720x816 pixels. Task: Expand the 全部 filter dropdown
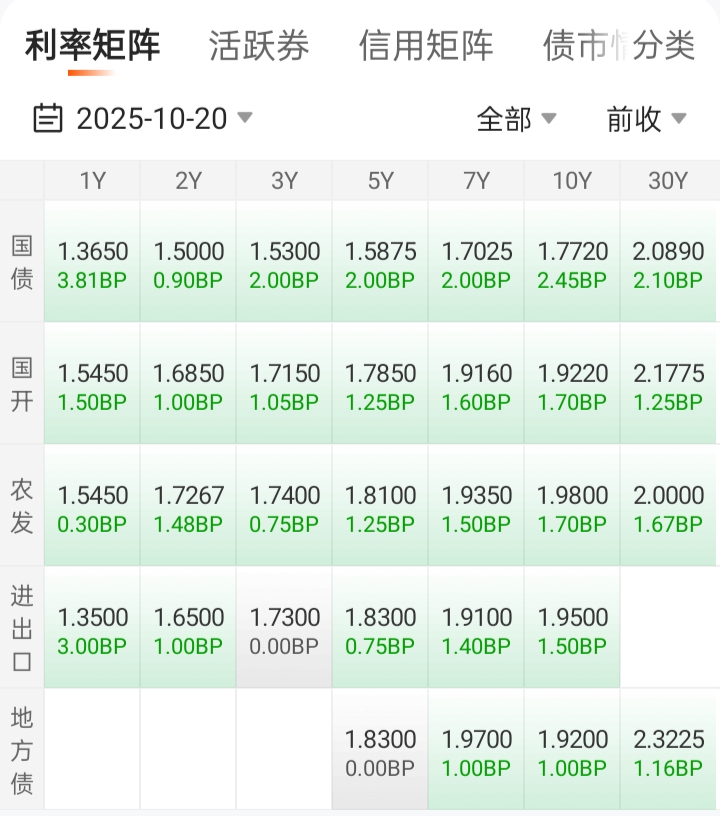click(516, 119)
